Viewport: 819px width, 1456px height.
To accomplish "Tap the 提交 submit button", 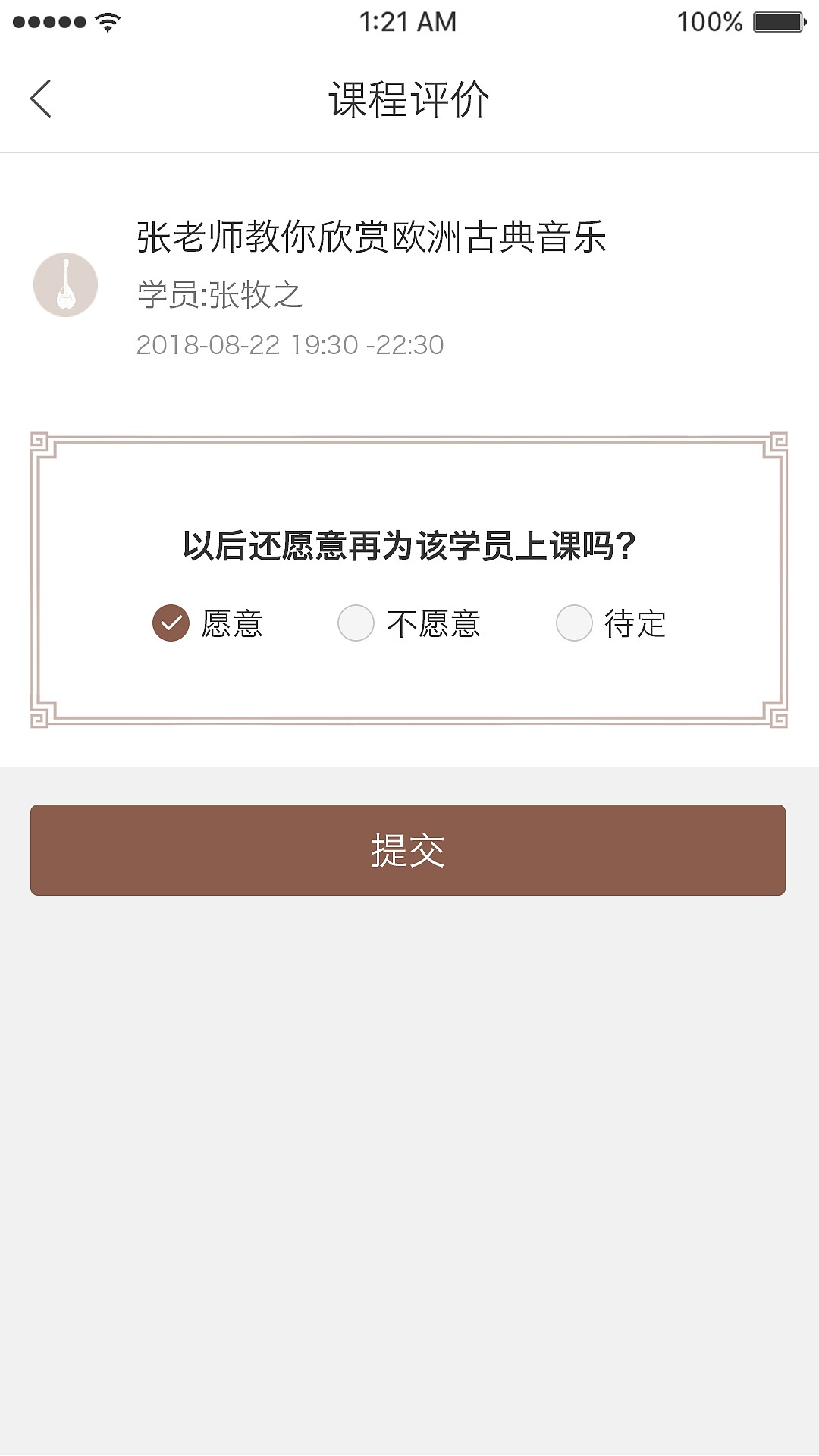I will tap(409, 849).
